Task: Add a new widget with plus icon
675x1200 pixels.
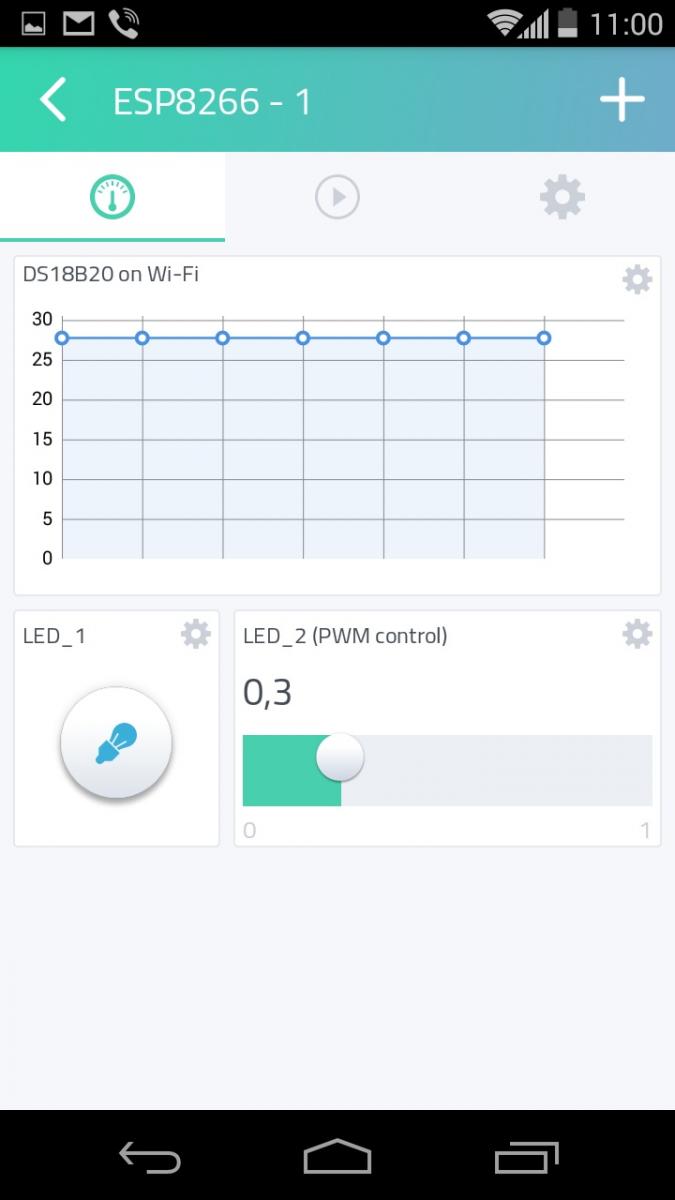Action: (622, 100)
